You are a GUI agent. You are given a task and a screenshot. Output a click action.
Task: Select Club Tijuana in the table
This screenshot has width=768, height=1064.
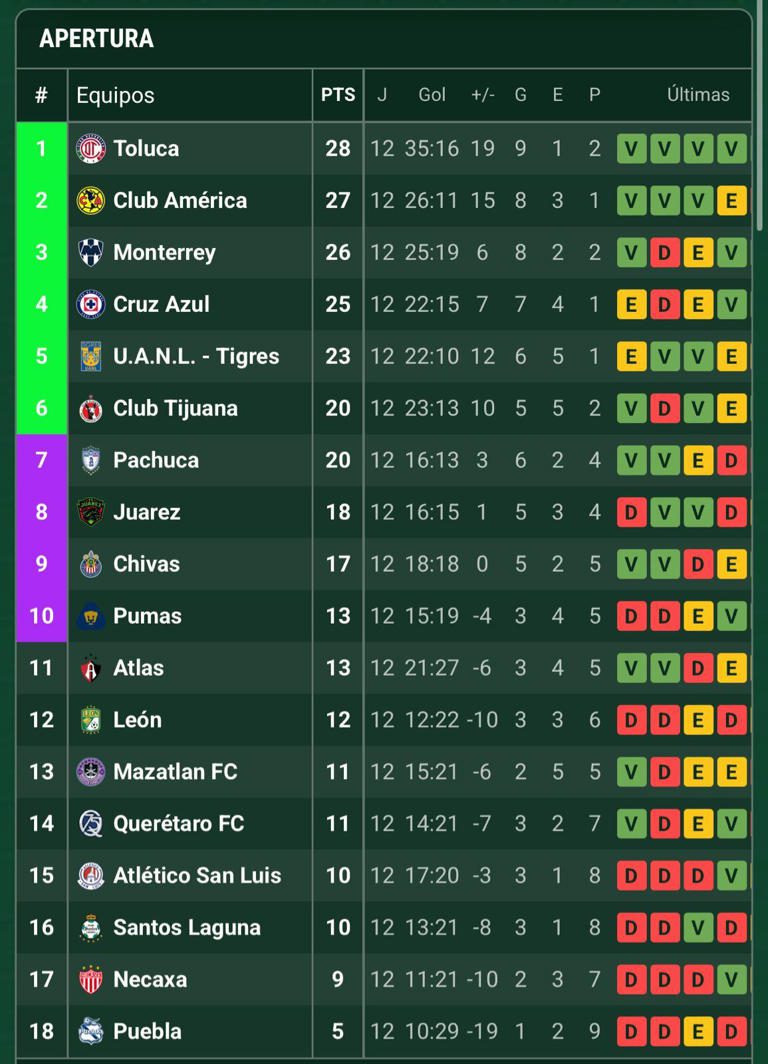[175, 409]
